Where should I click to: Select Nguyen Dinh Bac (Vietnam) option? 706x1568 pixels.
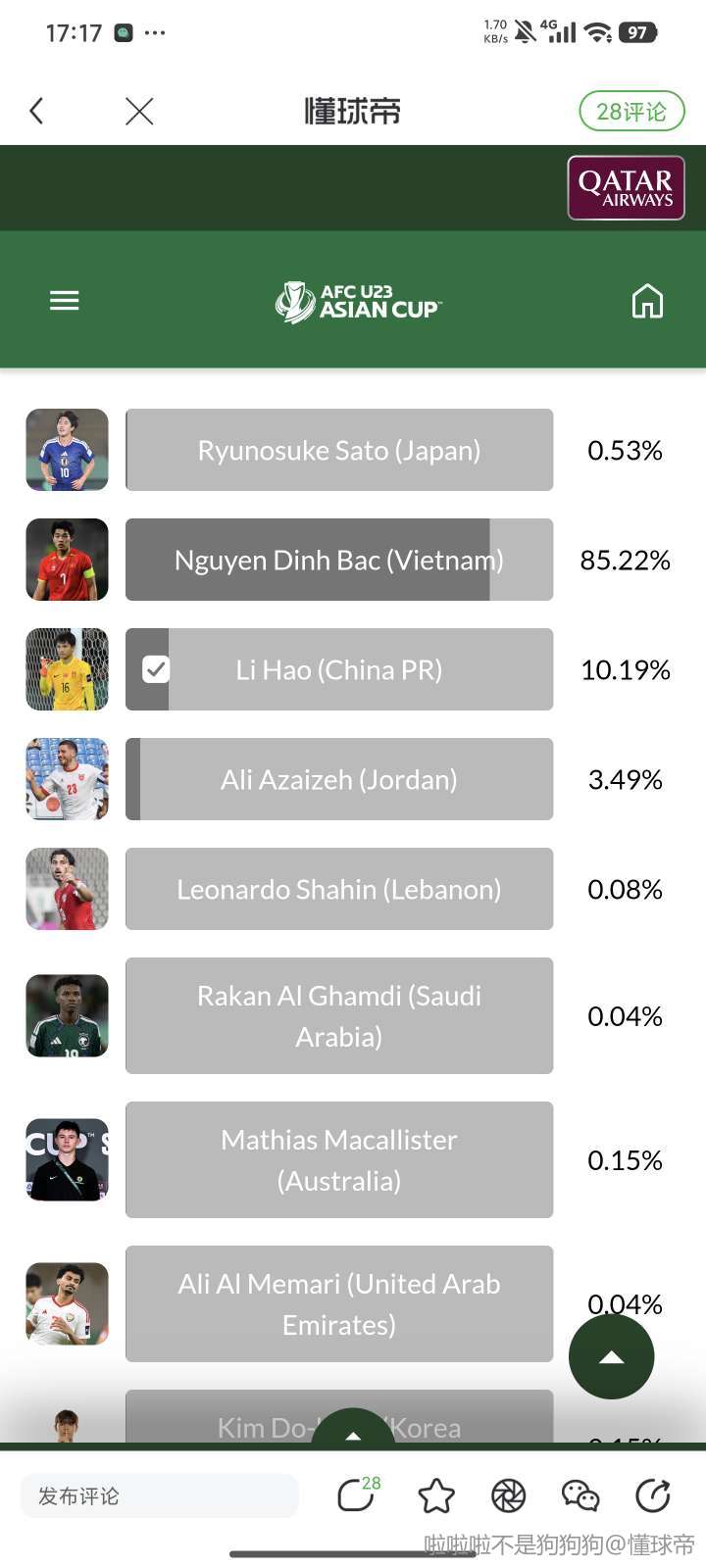click(339, 560)
